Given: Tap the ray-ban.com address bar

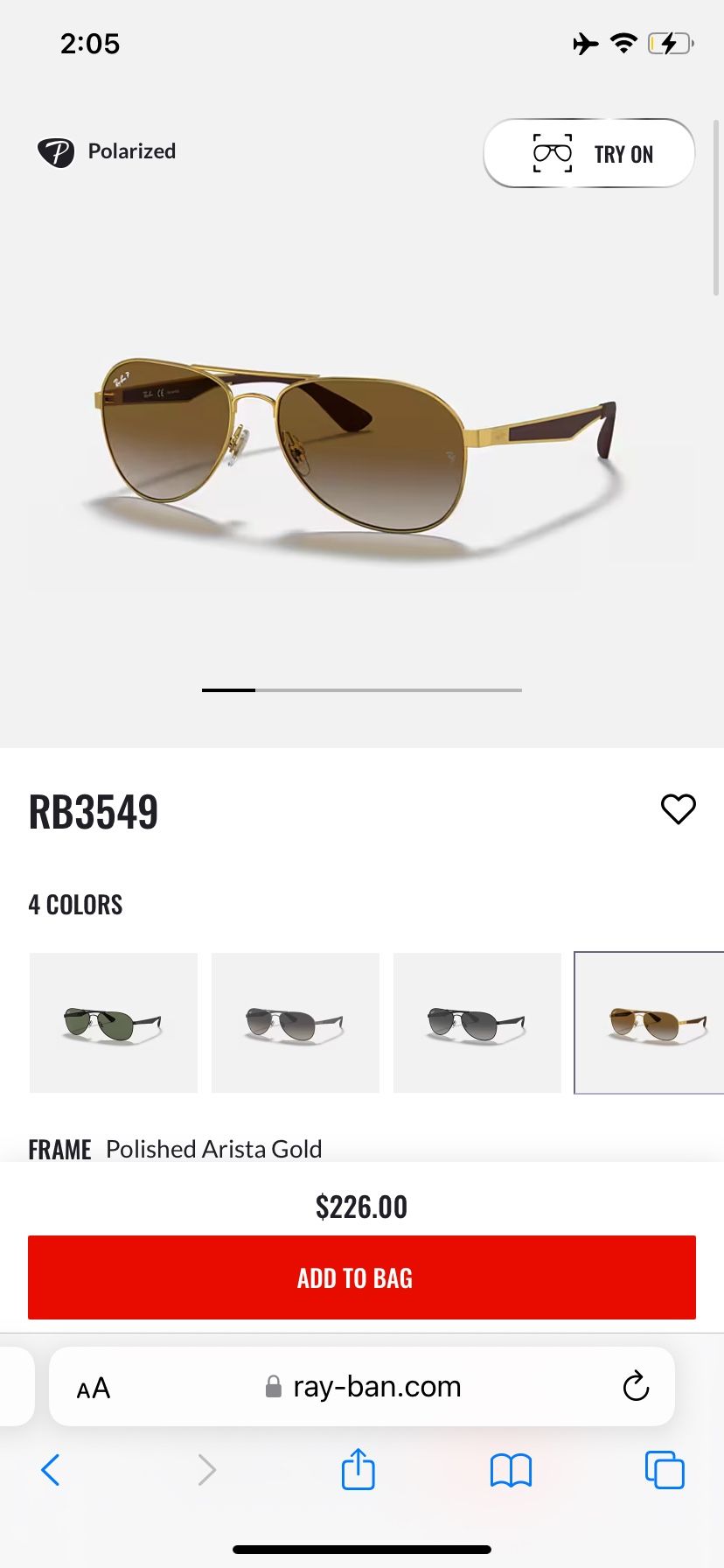Looking at the screenshot, I should tap(362, 1386).
